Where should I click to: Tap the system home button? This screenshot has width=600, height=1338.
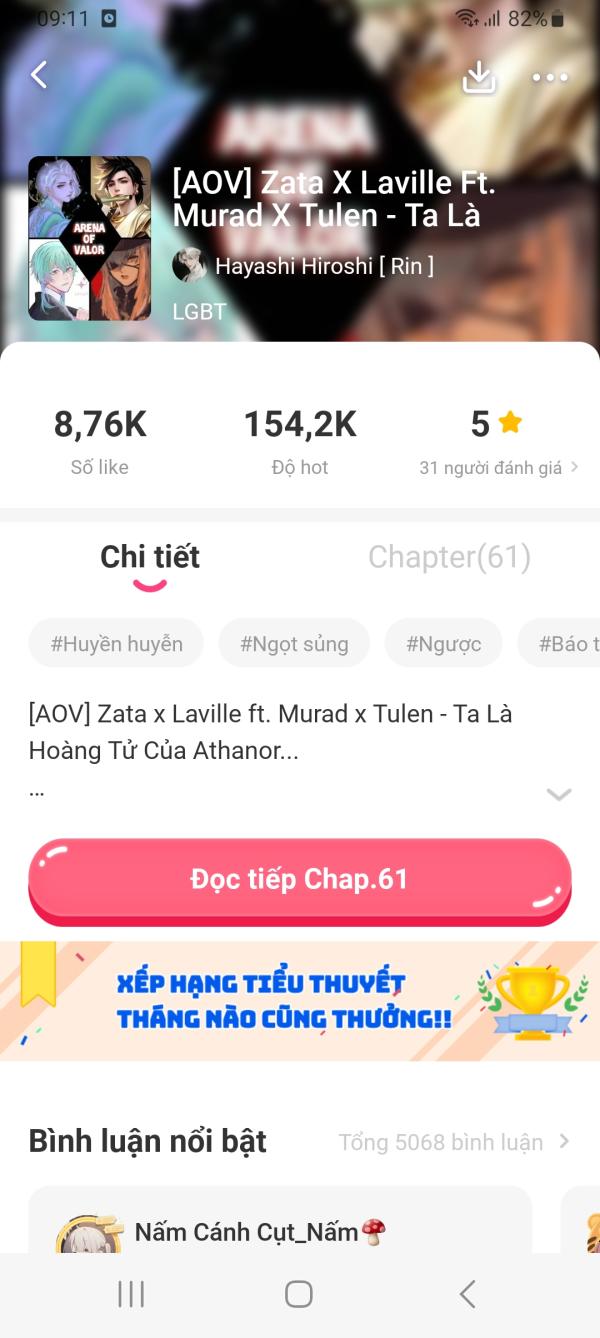click(x=299, y=1294)
